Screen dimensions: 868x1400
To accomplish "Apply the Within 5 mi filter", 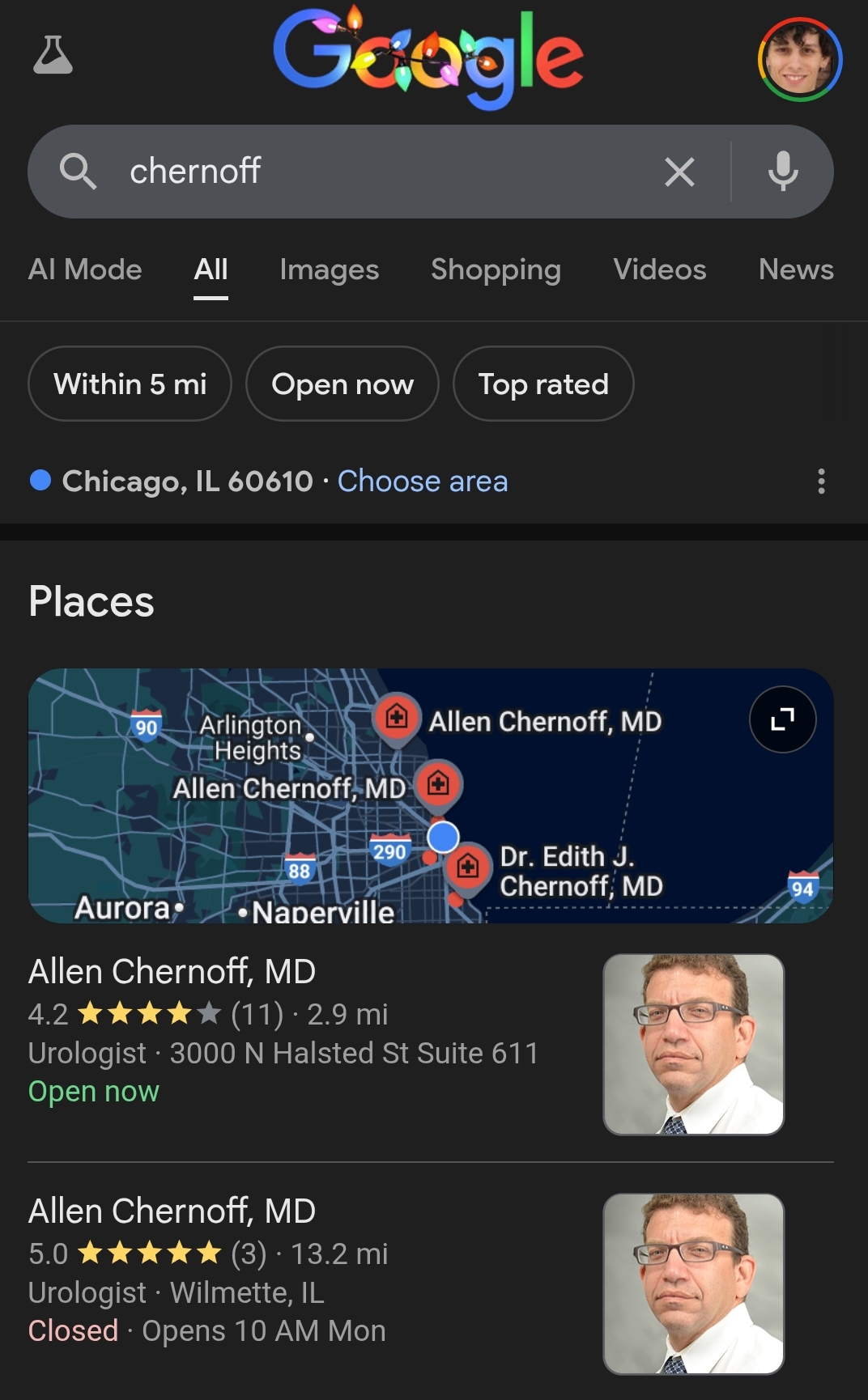I will coord(130,384).
